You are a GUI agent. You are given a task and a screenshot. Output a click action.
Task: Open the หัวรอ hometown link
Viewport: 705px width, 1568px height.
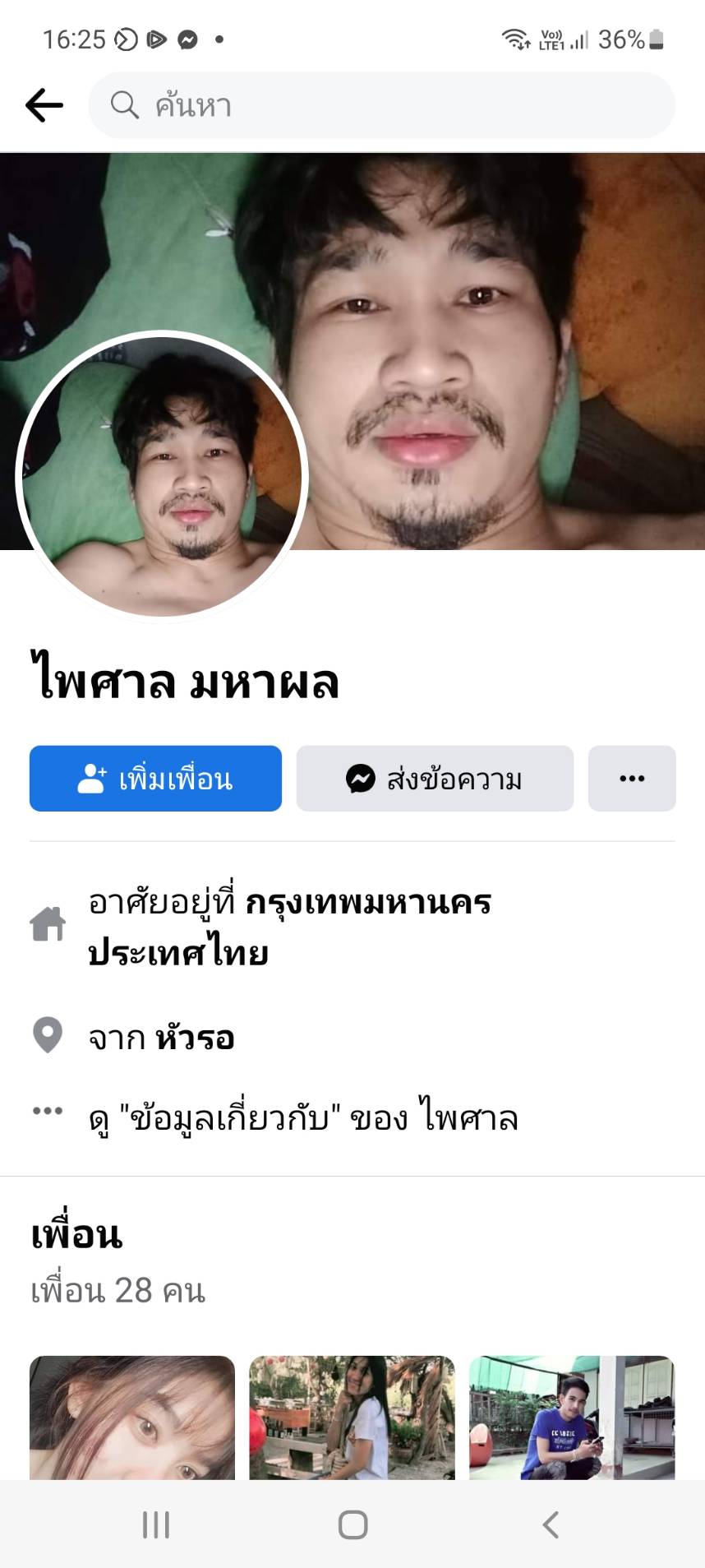pyautogui.click(x=195, y=1038)
